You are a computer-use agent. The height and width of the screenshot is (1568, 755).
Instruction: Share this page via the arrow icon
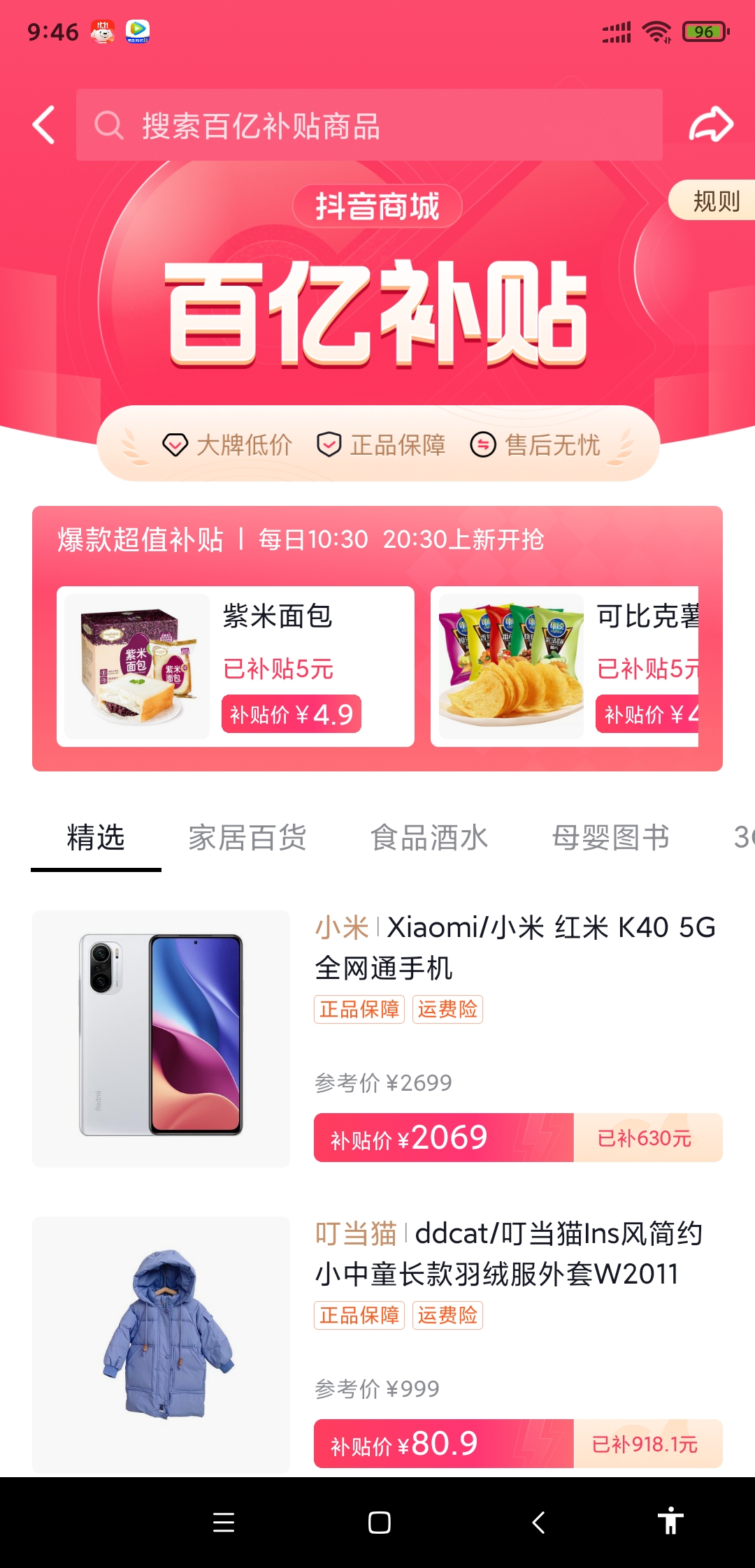point(711,125)
